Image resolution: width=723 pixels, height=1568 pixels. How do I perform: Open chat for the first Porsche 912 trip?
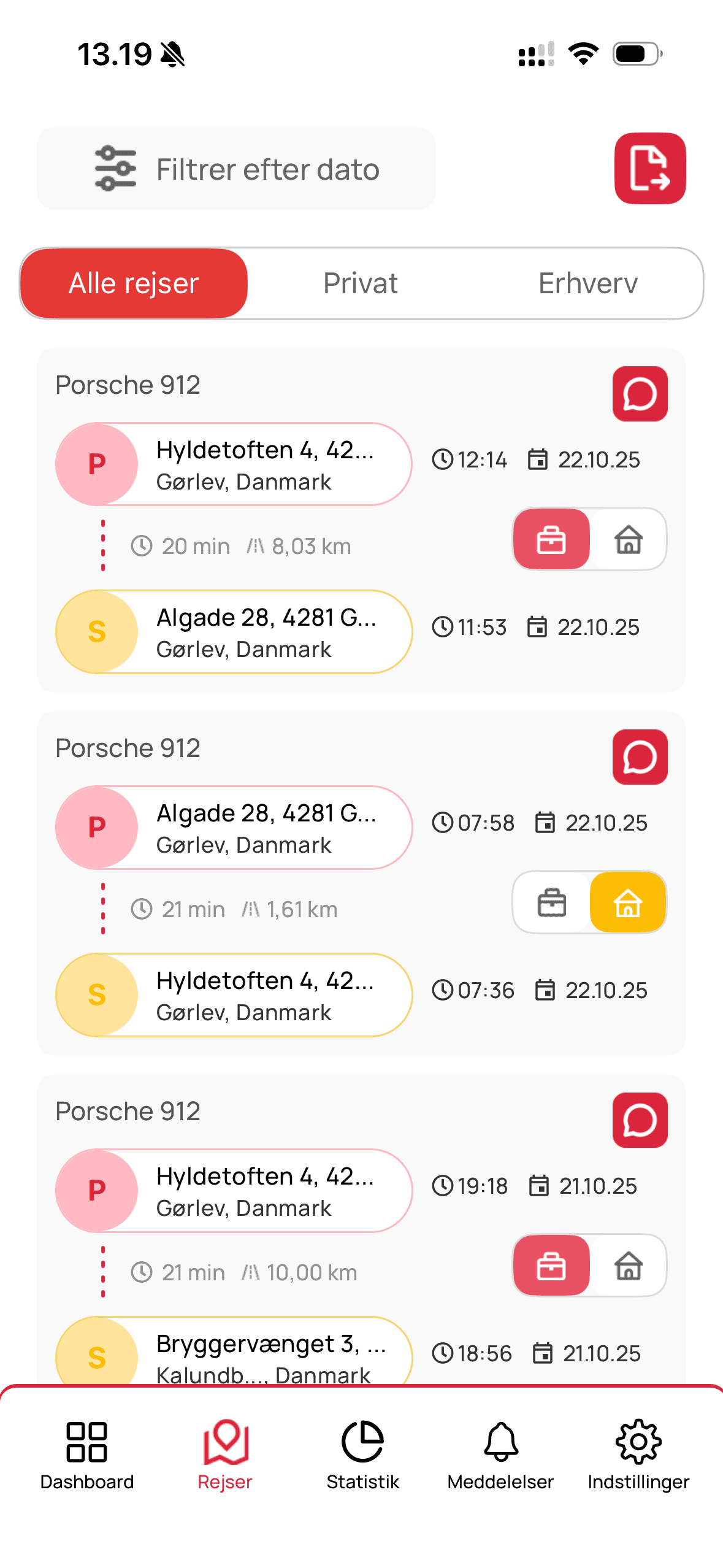point(640,394)
